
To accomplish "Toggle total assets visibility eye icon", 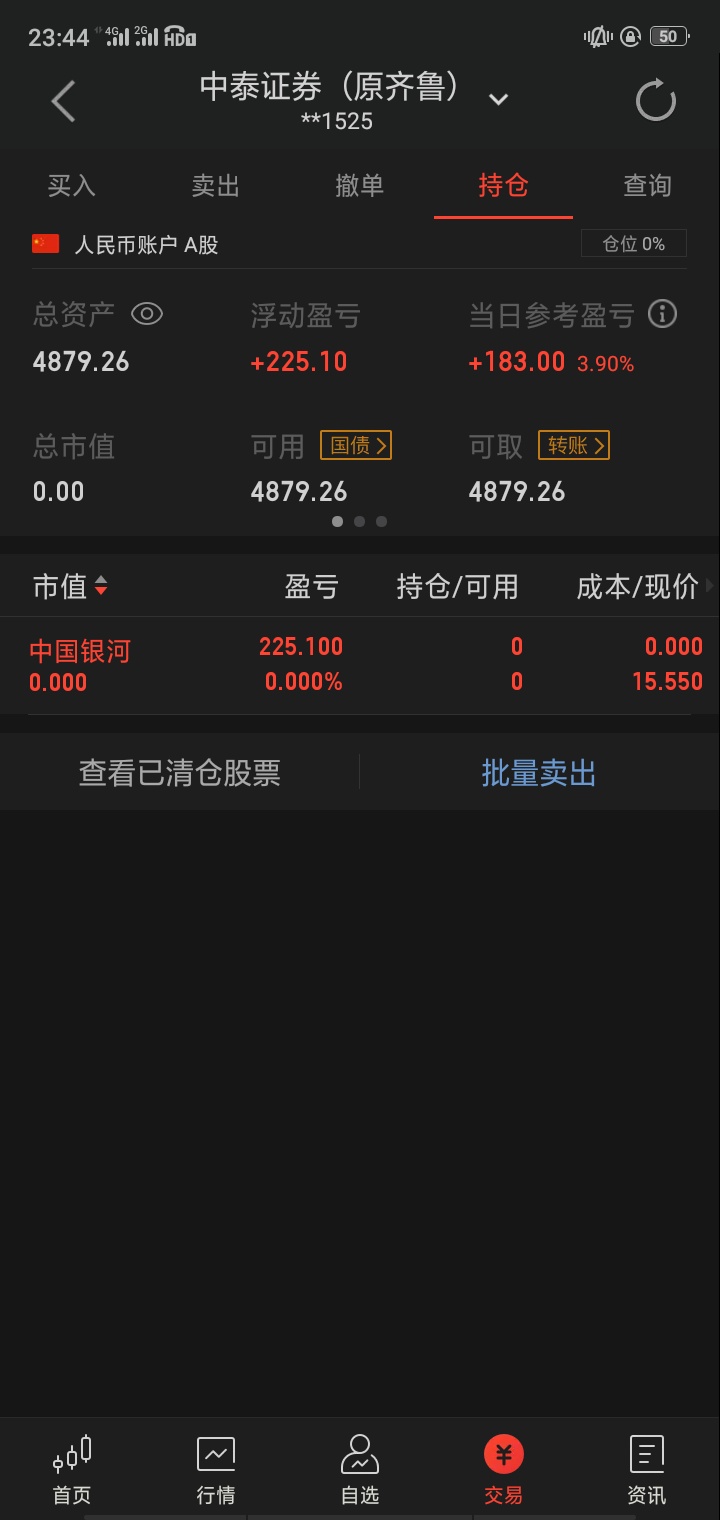I will [147, 314].
